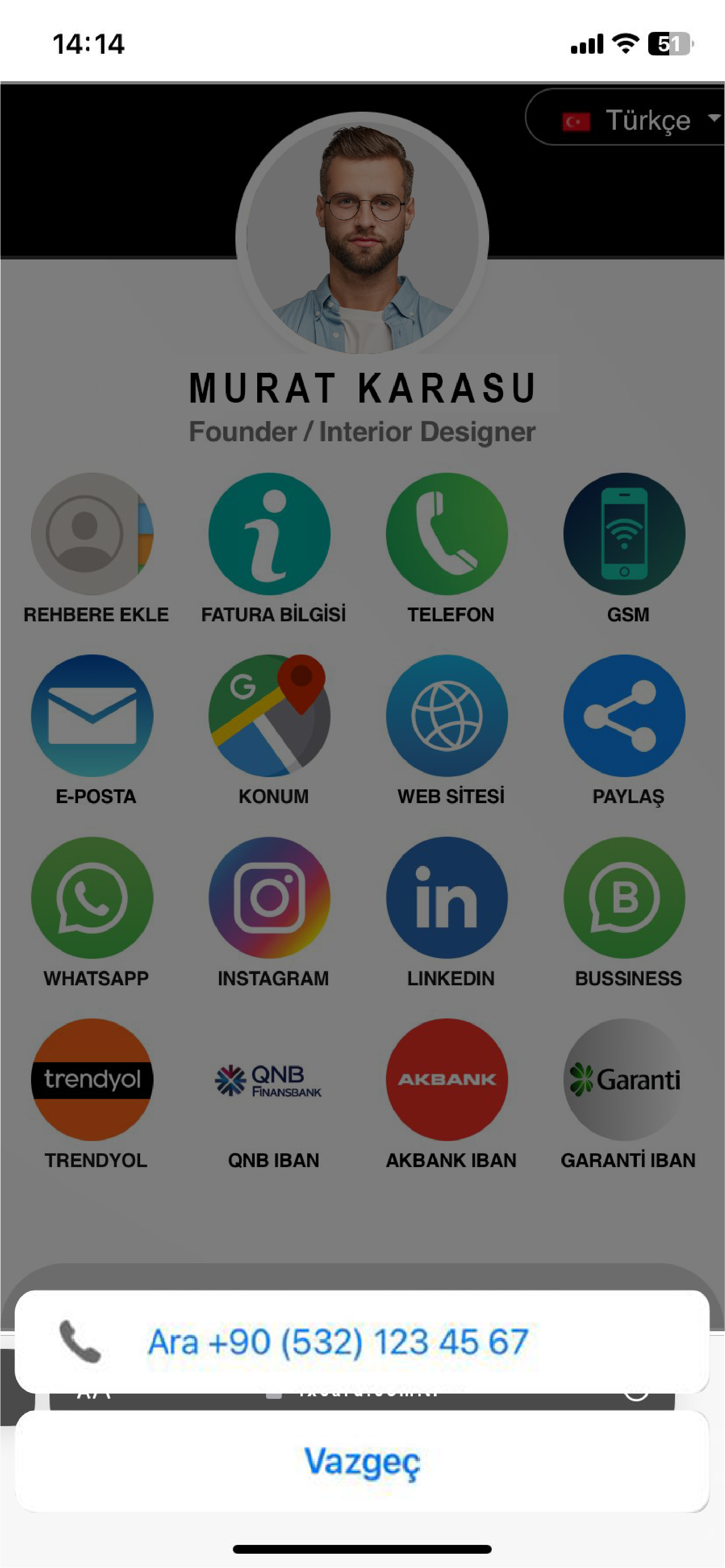Tap the Telefon call icon
This screenshot has width=725, height=1568.
(x=447, y=534)
